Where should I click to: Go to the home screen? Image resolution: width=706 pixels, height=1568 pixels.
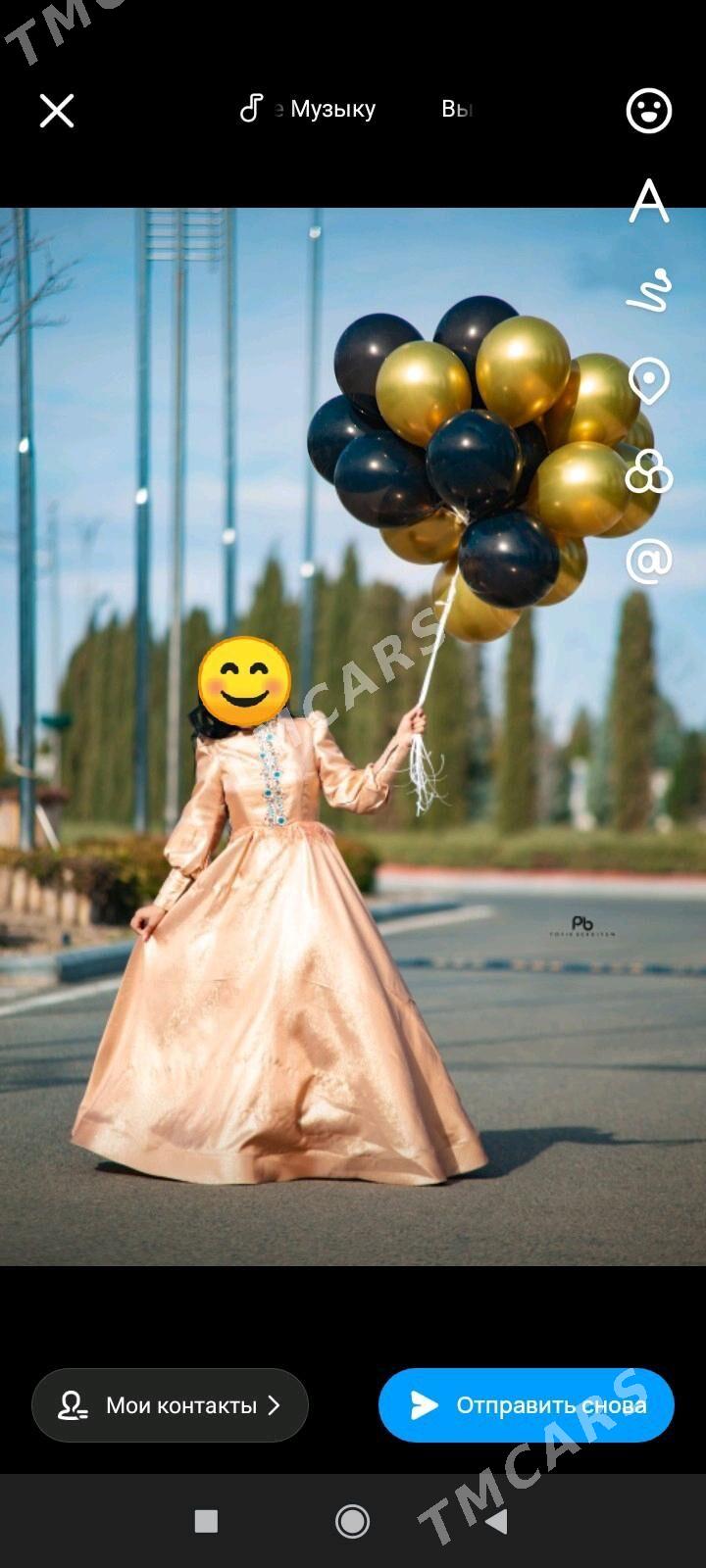point(353,1521)
